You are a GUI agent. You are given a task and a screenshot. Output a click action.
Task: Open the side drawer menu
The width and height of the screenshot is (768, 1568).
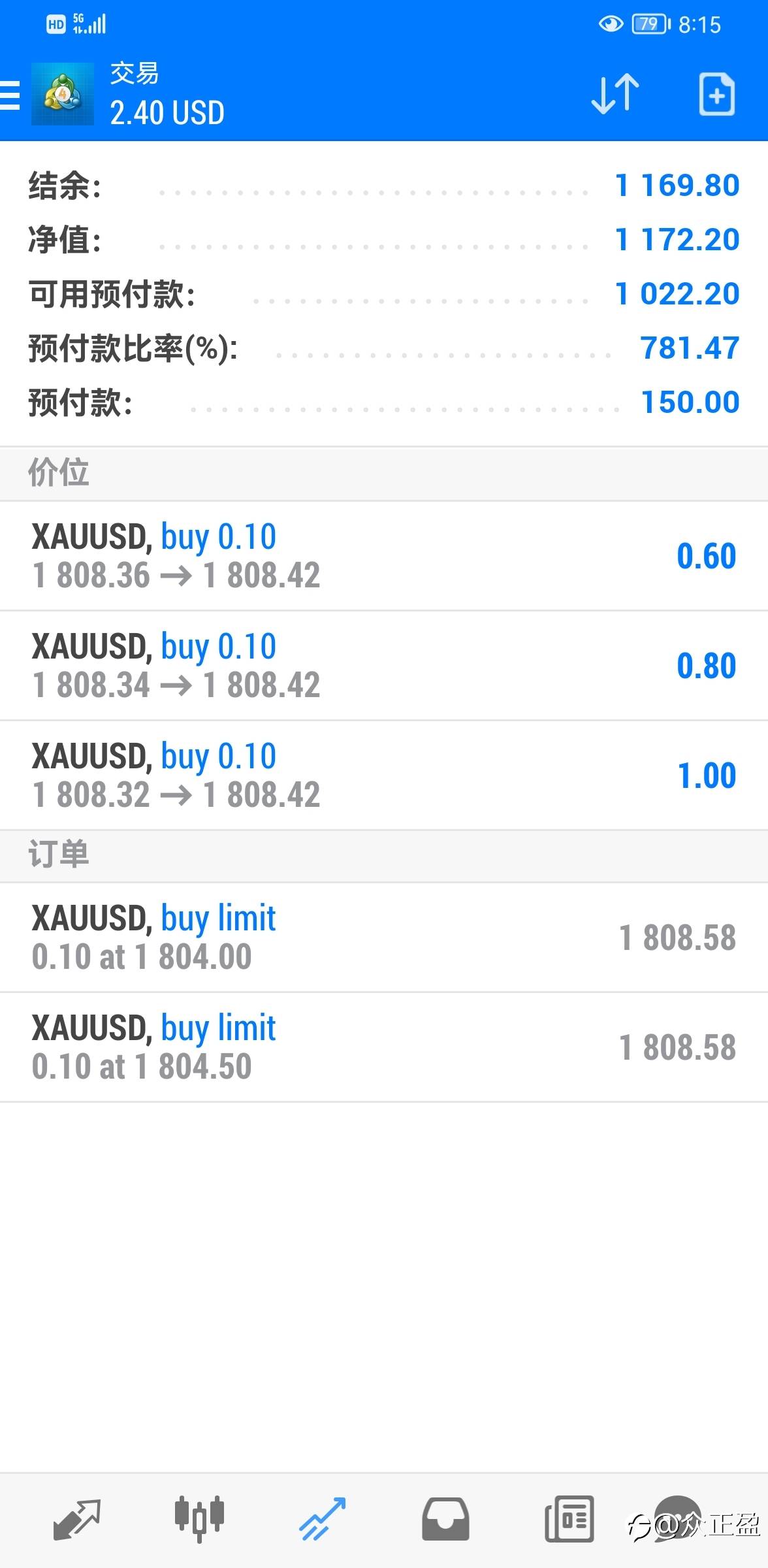coord(10,95)
